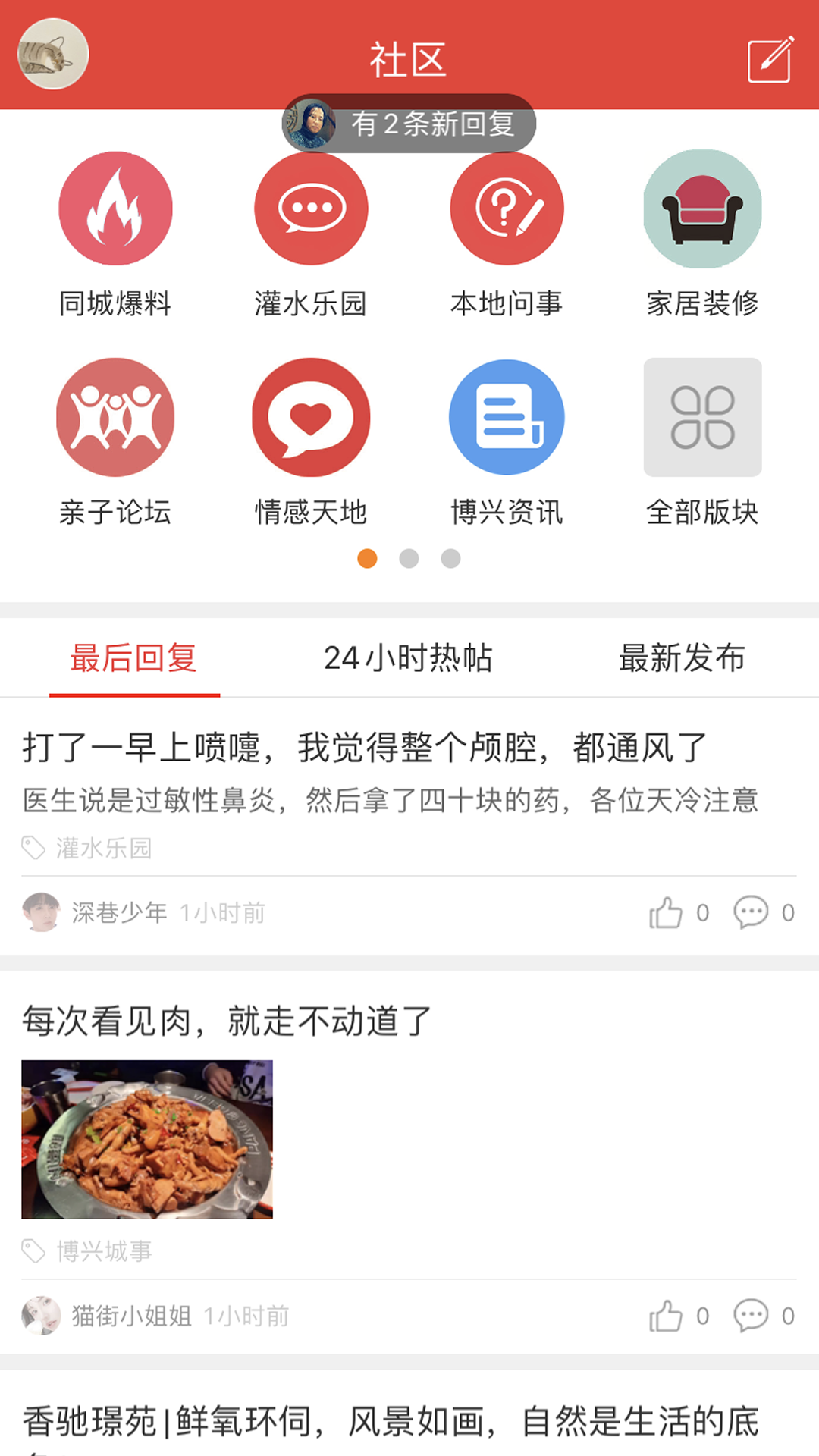Open the 博兴资讯 news icon
The image size is (819, 1456).
coord(507,417)
